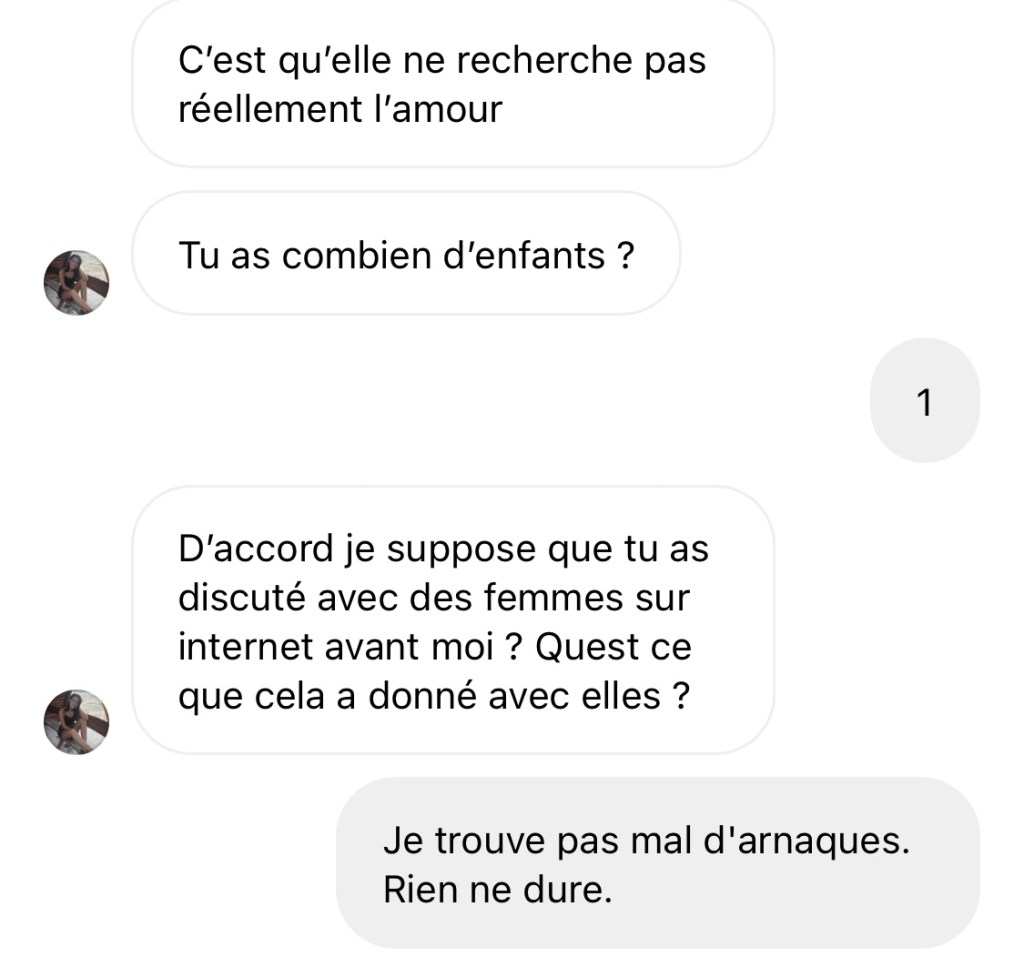Open sender's avatar beside "Tu as combien d'enfants ?"

76,283
